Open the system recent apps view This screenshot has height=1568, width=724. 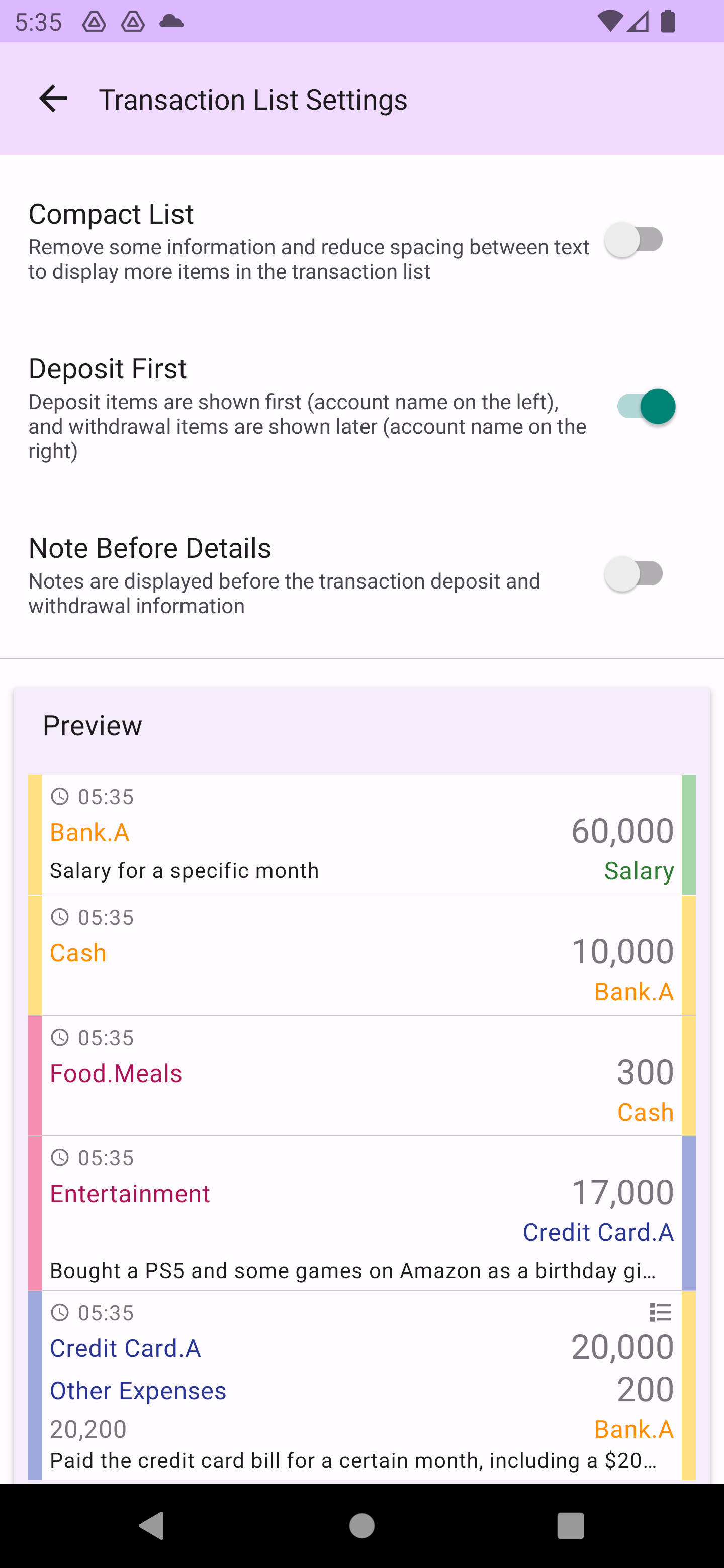click(570, 1525)
